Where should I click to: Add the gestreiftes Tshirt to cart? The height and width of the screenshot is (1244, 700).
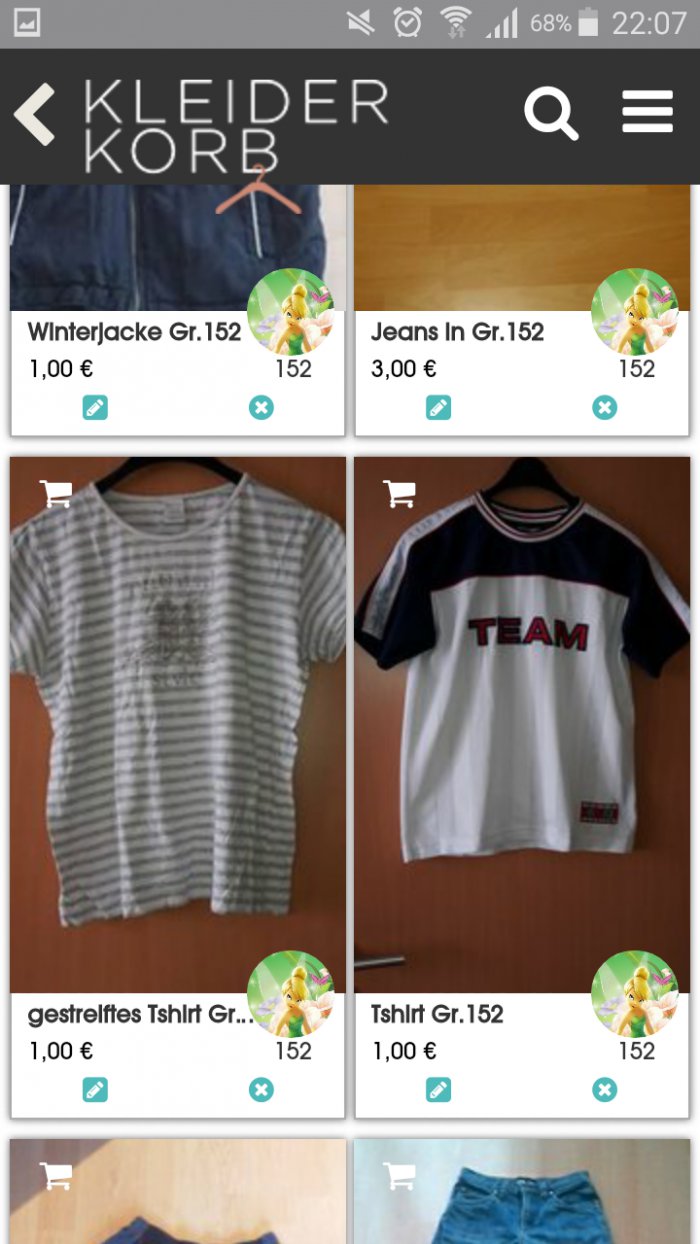tap(56, 493)
